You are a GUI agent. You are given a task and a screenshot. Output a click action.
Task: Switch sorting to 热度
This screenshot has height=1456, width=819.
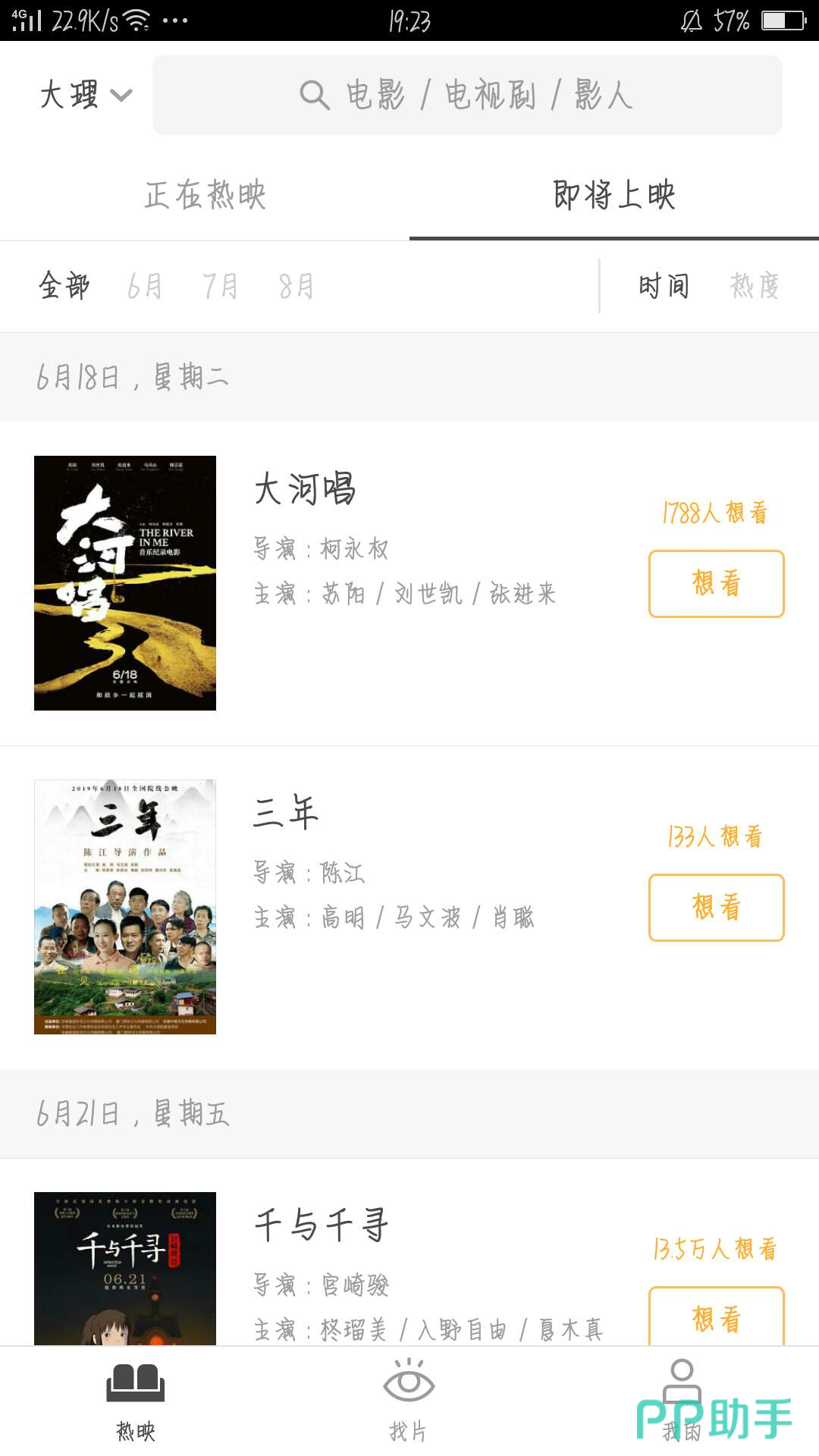pos(757,286)
